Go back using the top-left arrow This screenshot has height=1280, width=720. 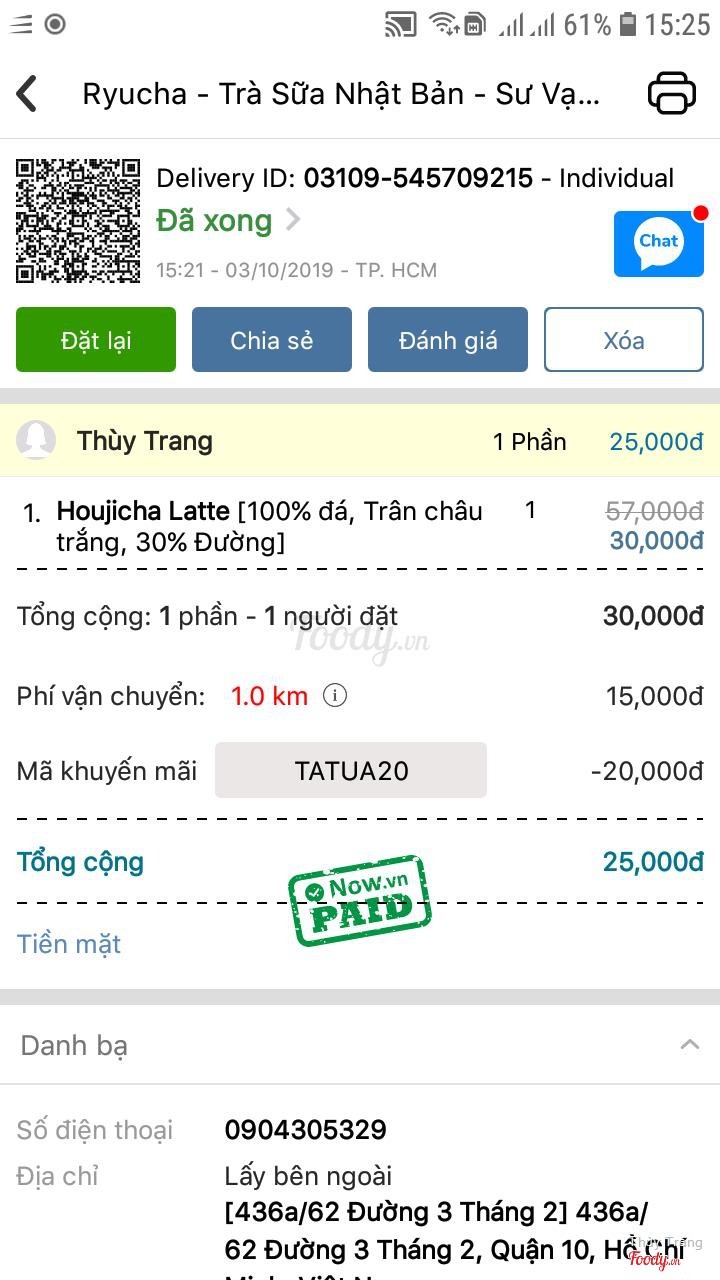[28, 94]
